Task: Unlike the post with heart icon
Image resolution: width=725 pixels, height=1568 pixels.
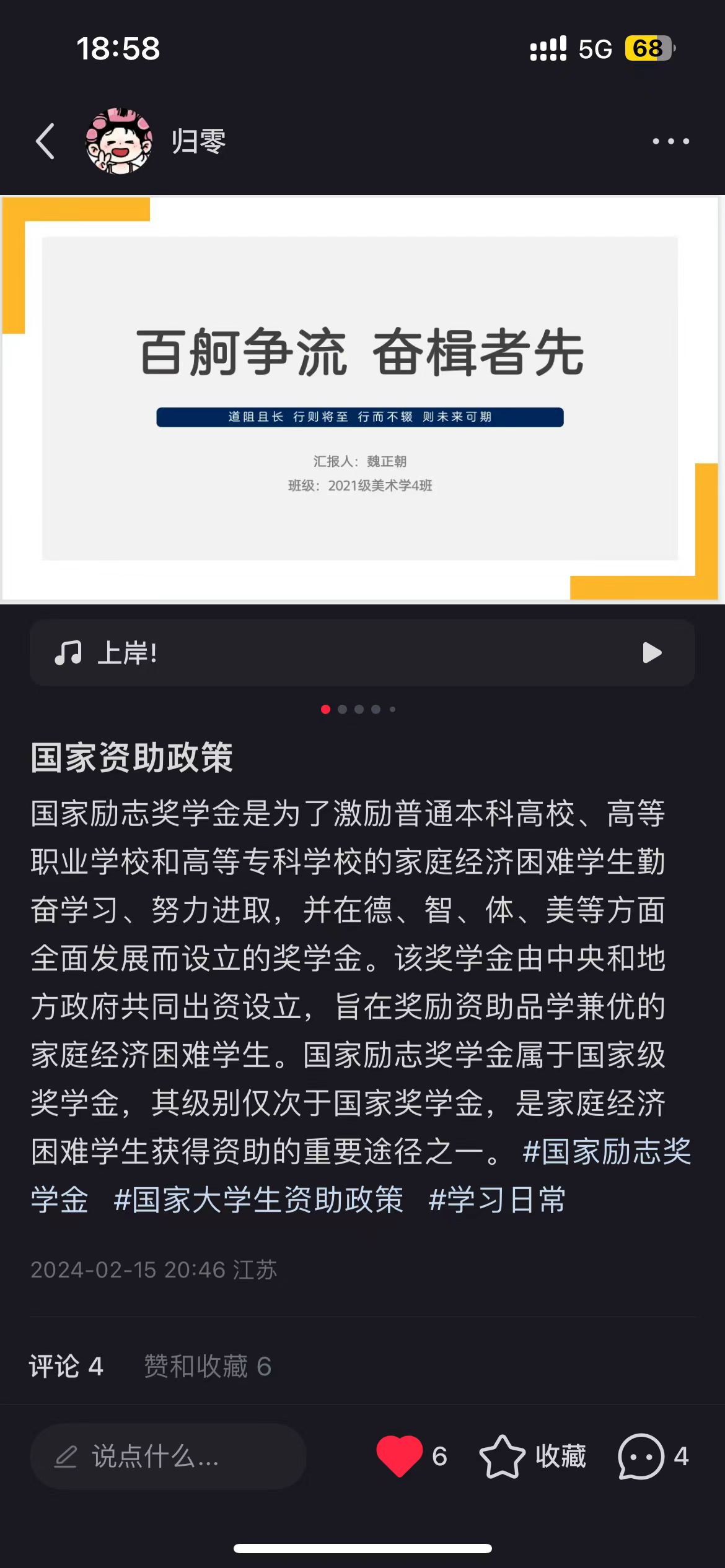Action: pos(400,1455)
